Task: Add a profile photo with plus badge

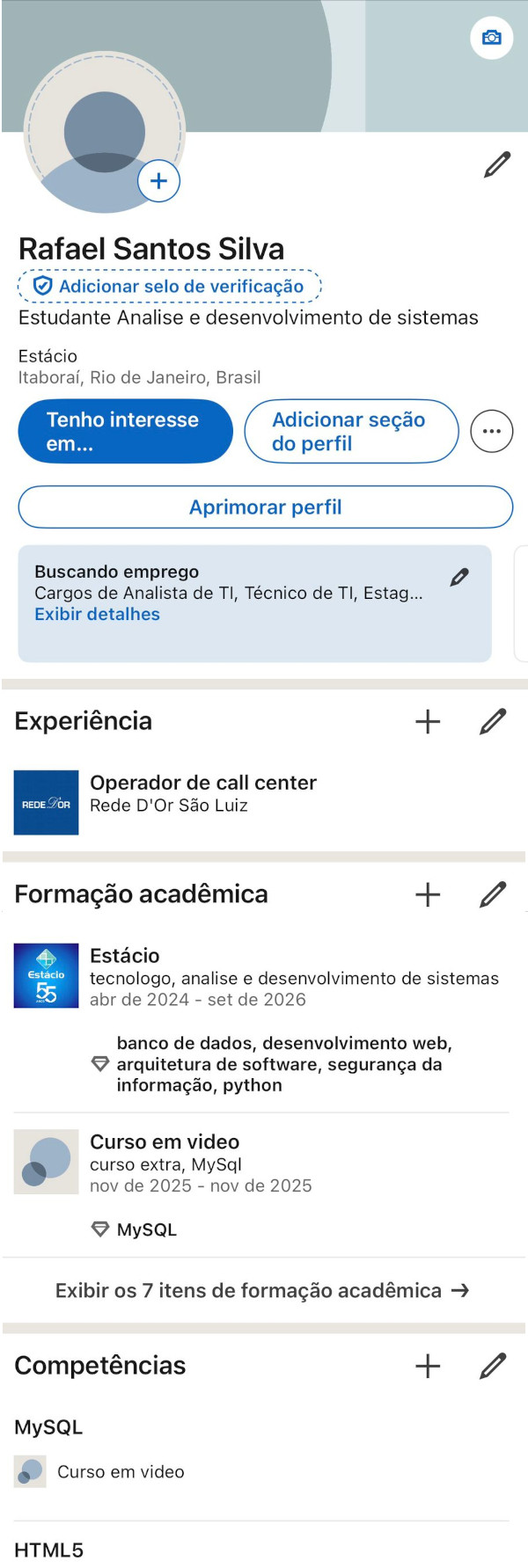Action: [158, 181]
